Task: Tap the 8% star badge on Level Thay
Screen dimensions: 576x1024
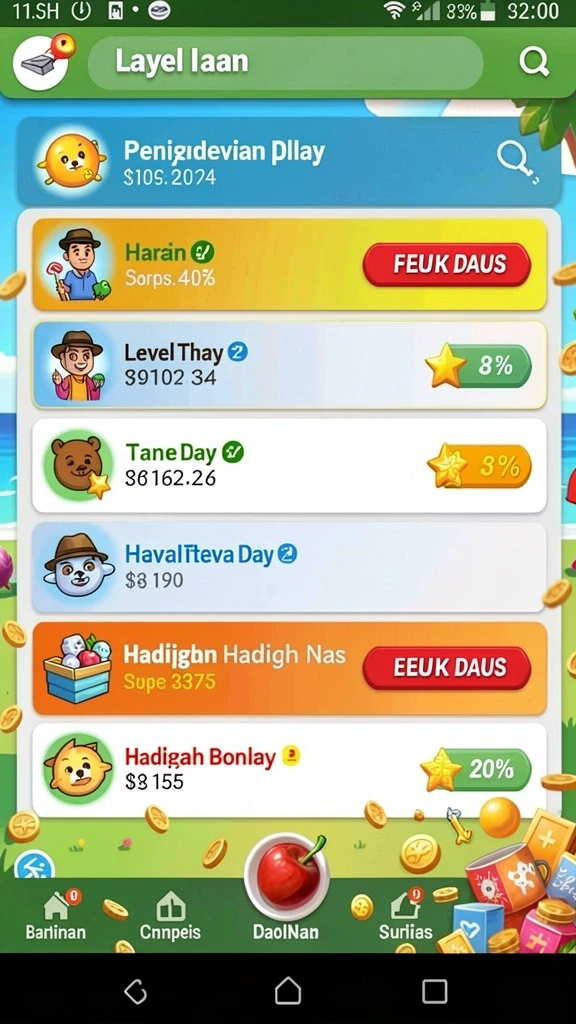Action: tap(479, 366)
